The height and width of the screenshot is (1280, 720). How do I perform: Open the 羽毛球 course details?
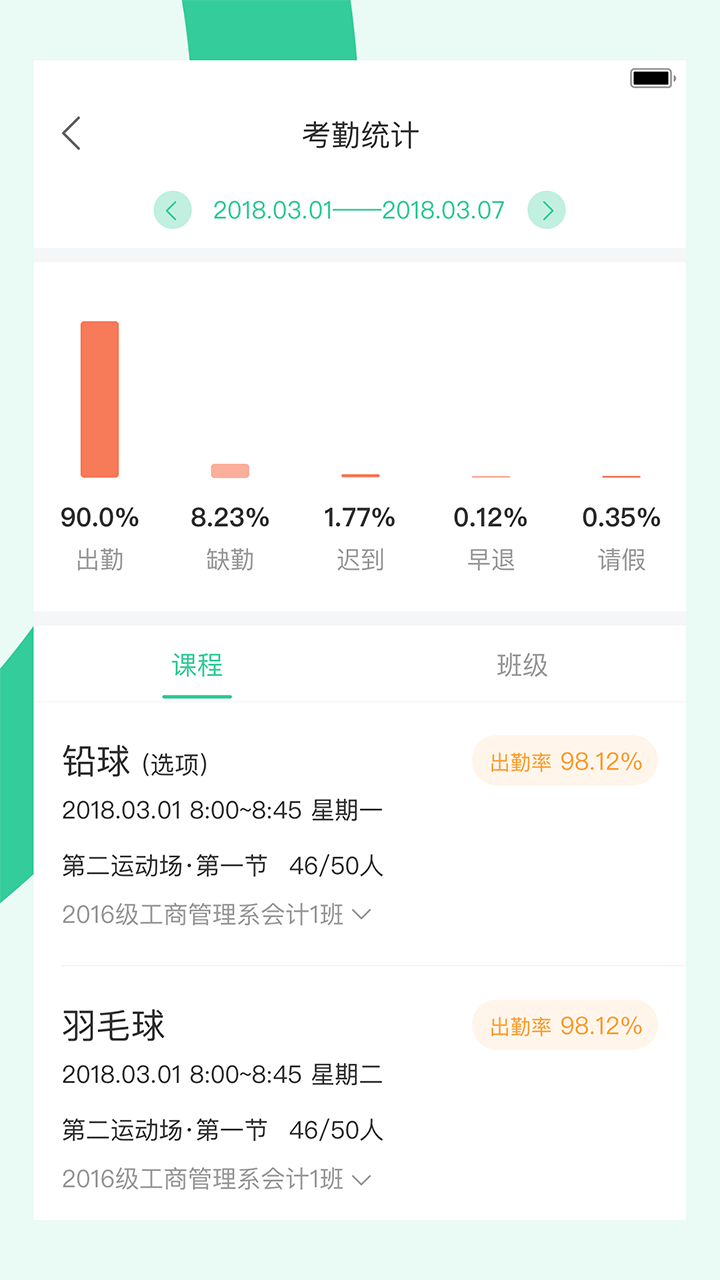click(115, 1024)
